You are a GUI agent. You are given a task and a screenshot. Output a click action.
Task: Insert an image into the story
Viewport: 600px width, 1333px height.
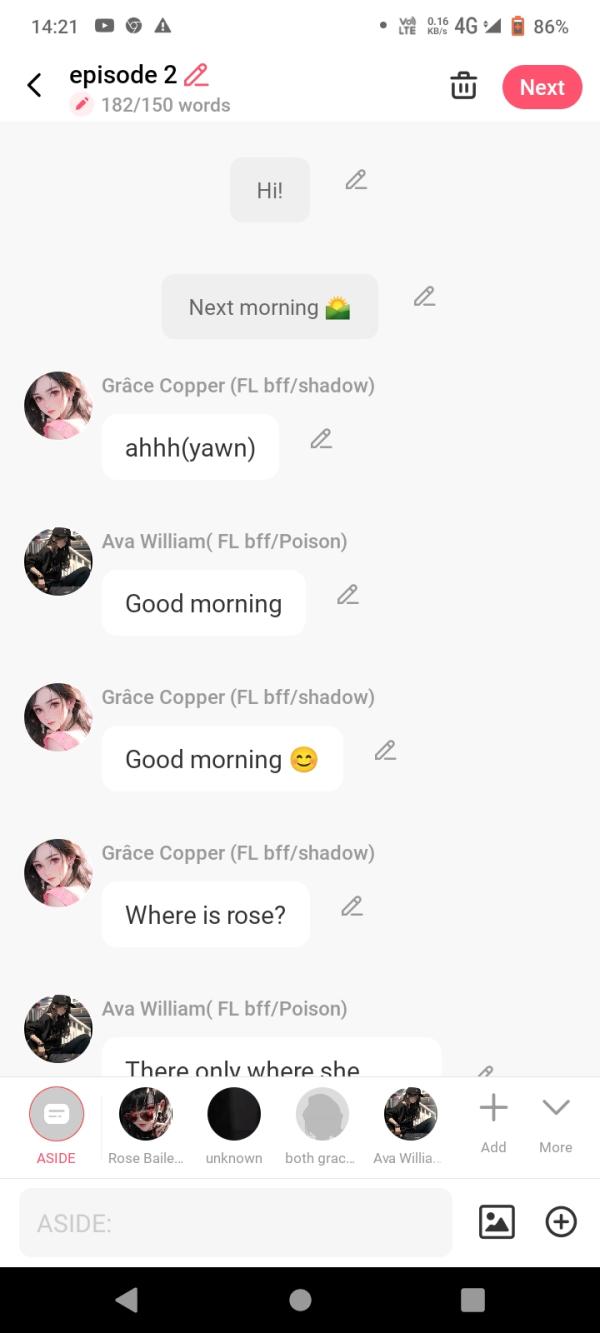[497, 1222]
